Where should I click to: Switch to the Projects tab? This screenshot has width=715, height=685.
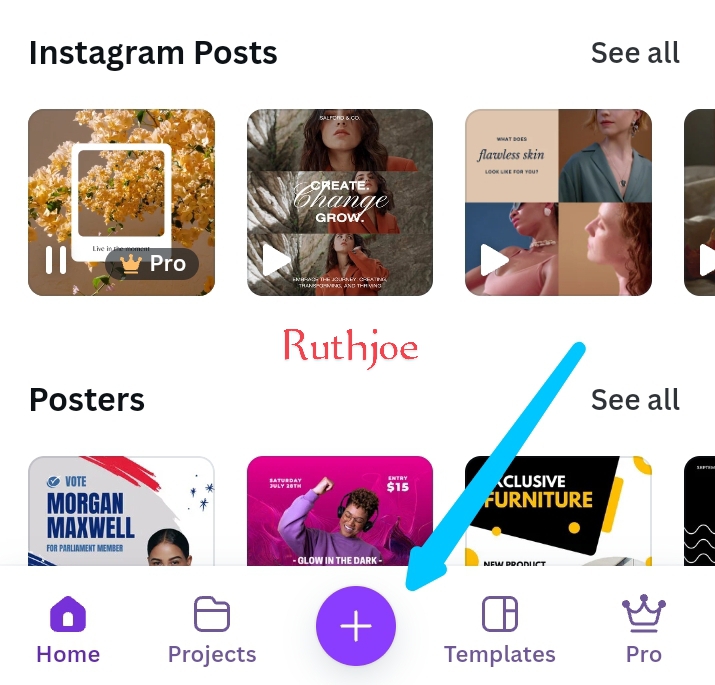pos(212,630)
